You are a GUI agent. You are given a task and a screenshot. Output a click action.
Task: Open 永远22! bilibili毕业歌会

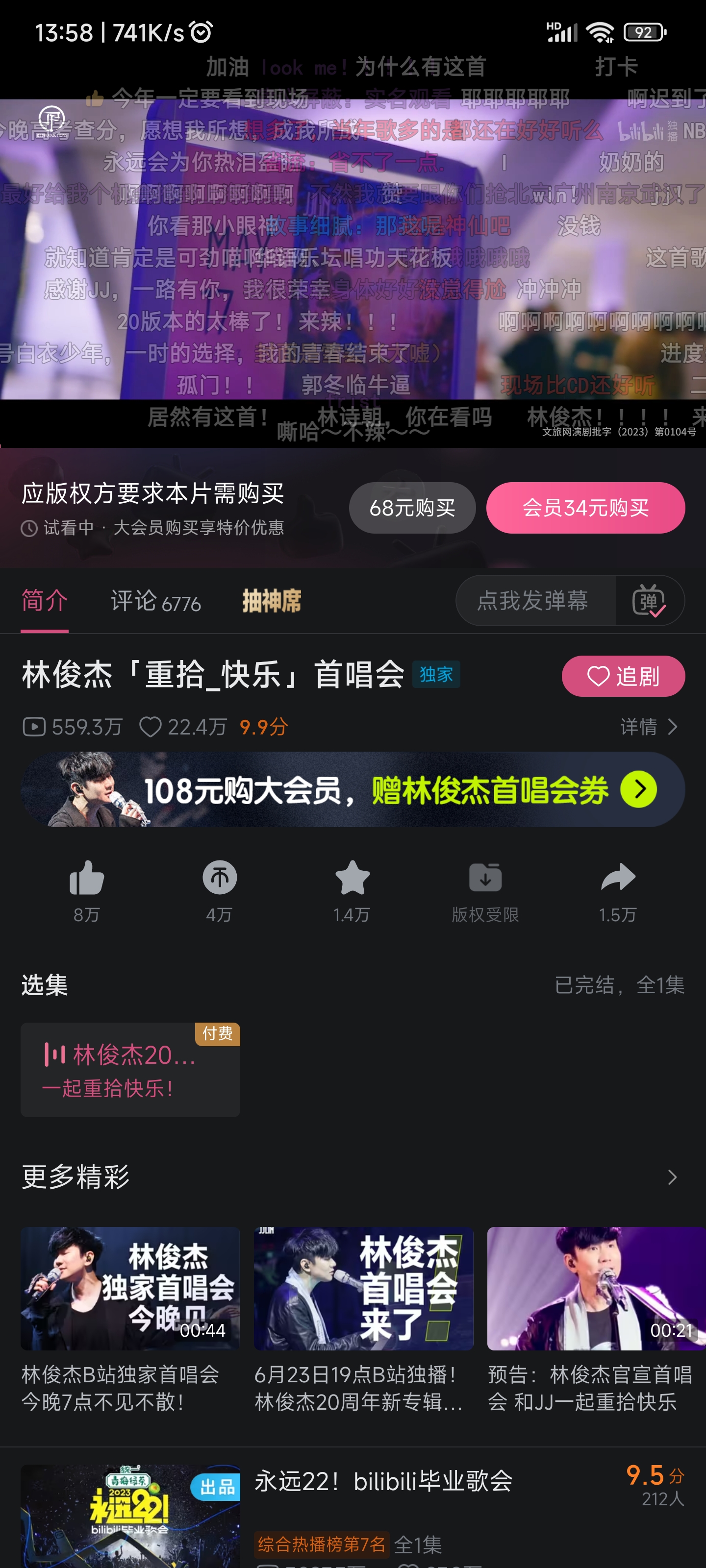384,1481
